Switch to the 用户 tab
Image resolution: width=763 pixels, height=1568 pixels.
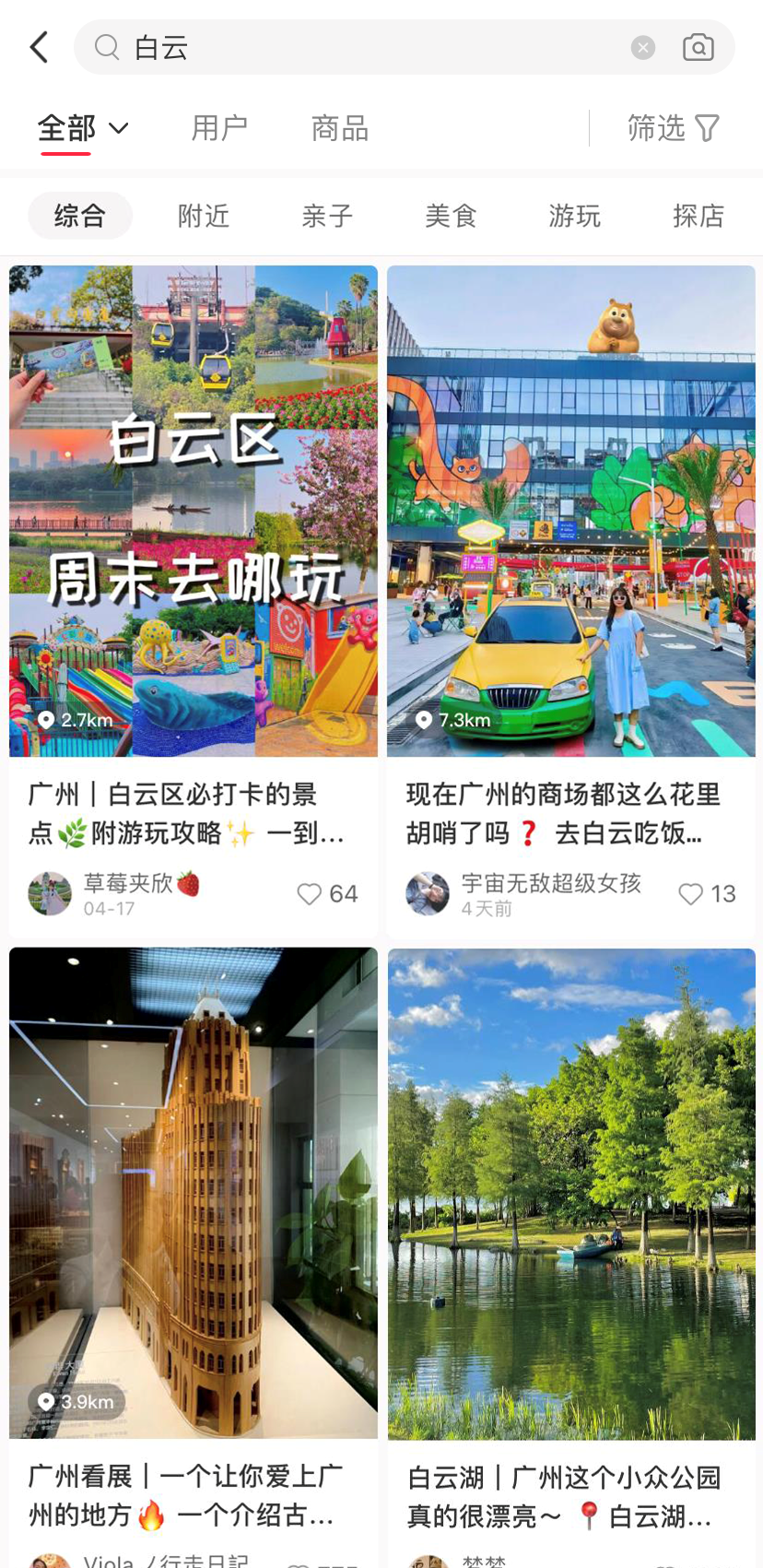coord(219,128)
